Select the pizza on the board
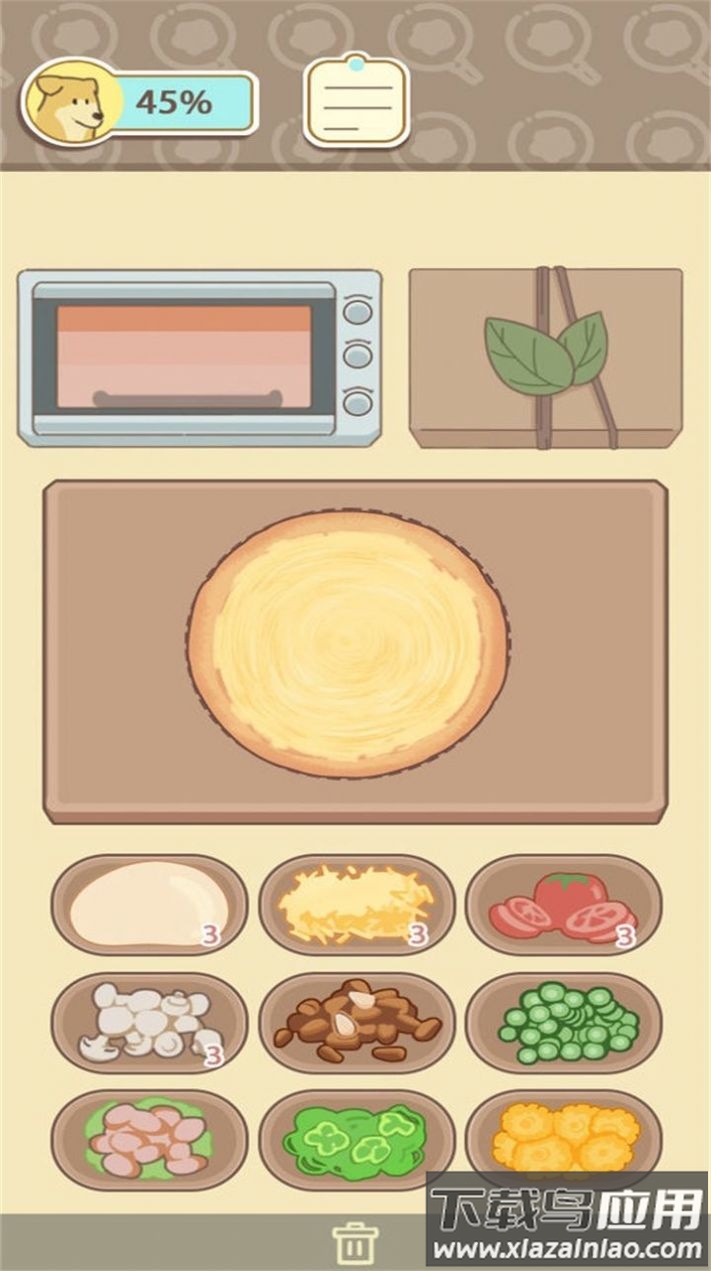This screenshot has height=1271, width=711. [348, 644]
